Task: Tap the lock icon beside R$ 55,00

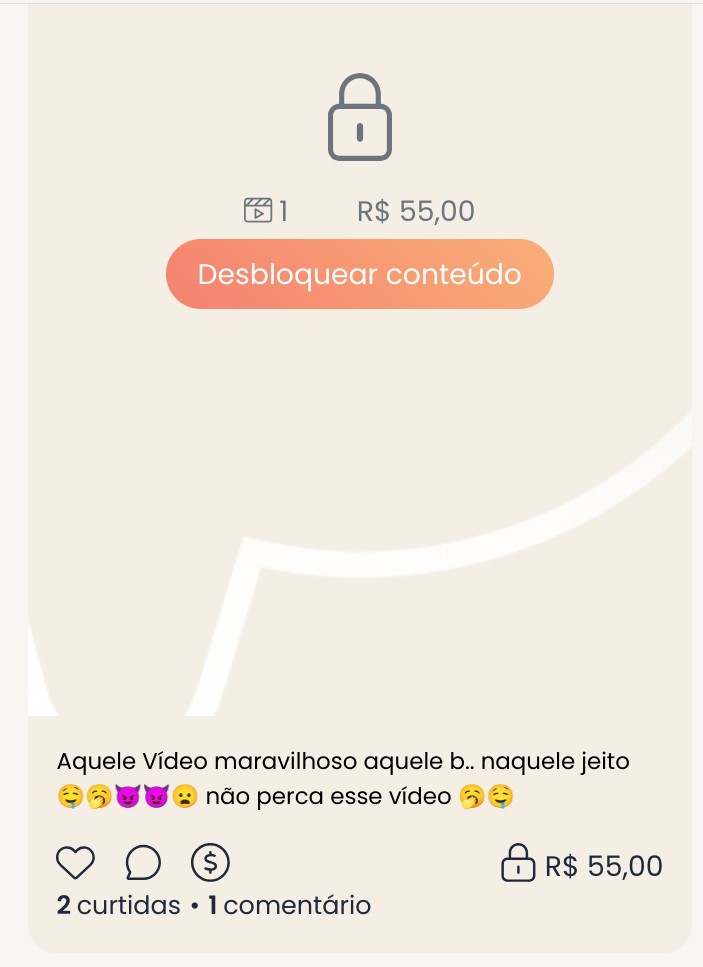Action: coord(517,864)
